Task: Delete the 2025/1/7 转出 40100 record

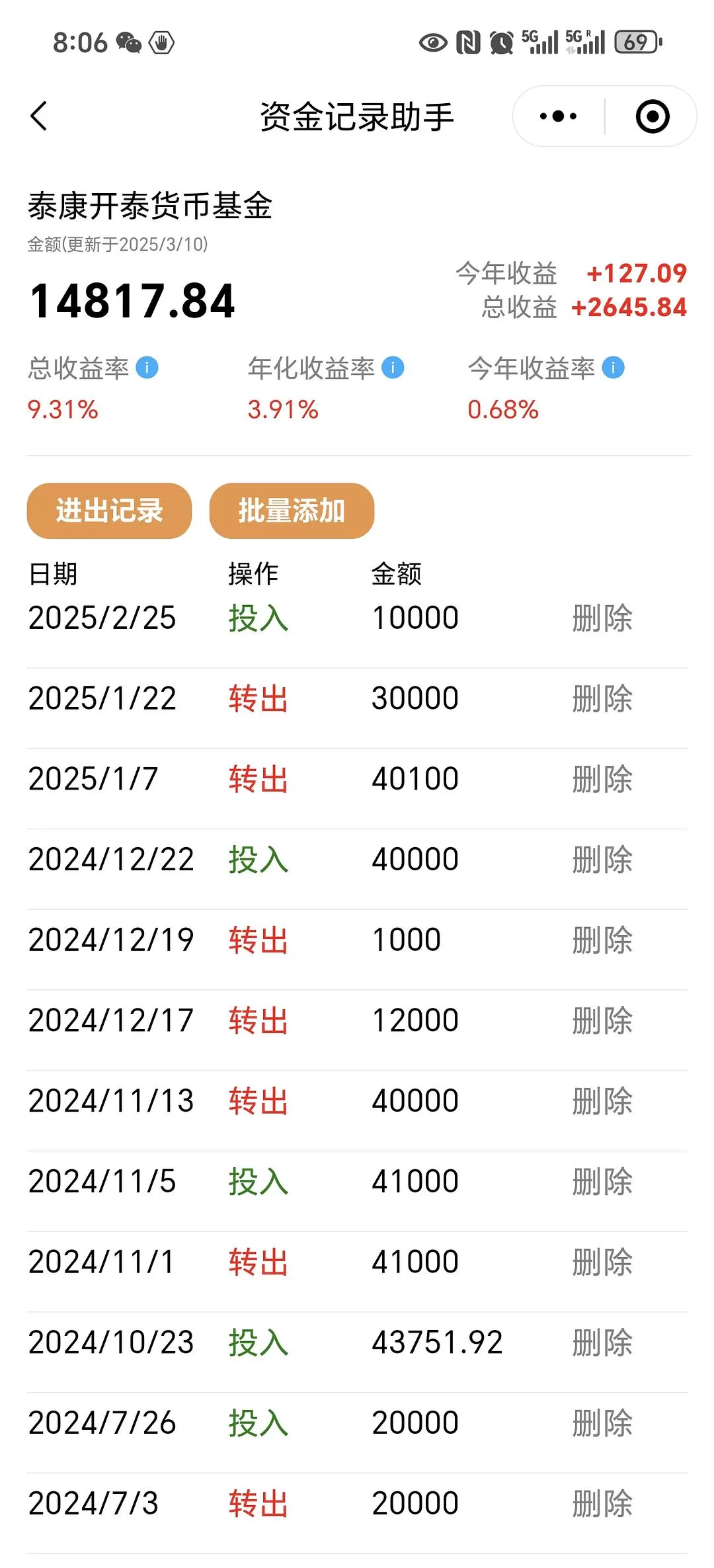Action: click(602, 779)
